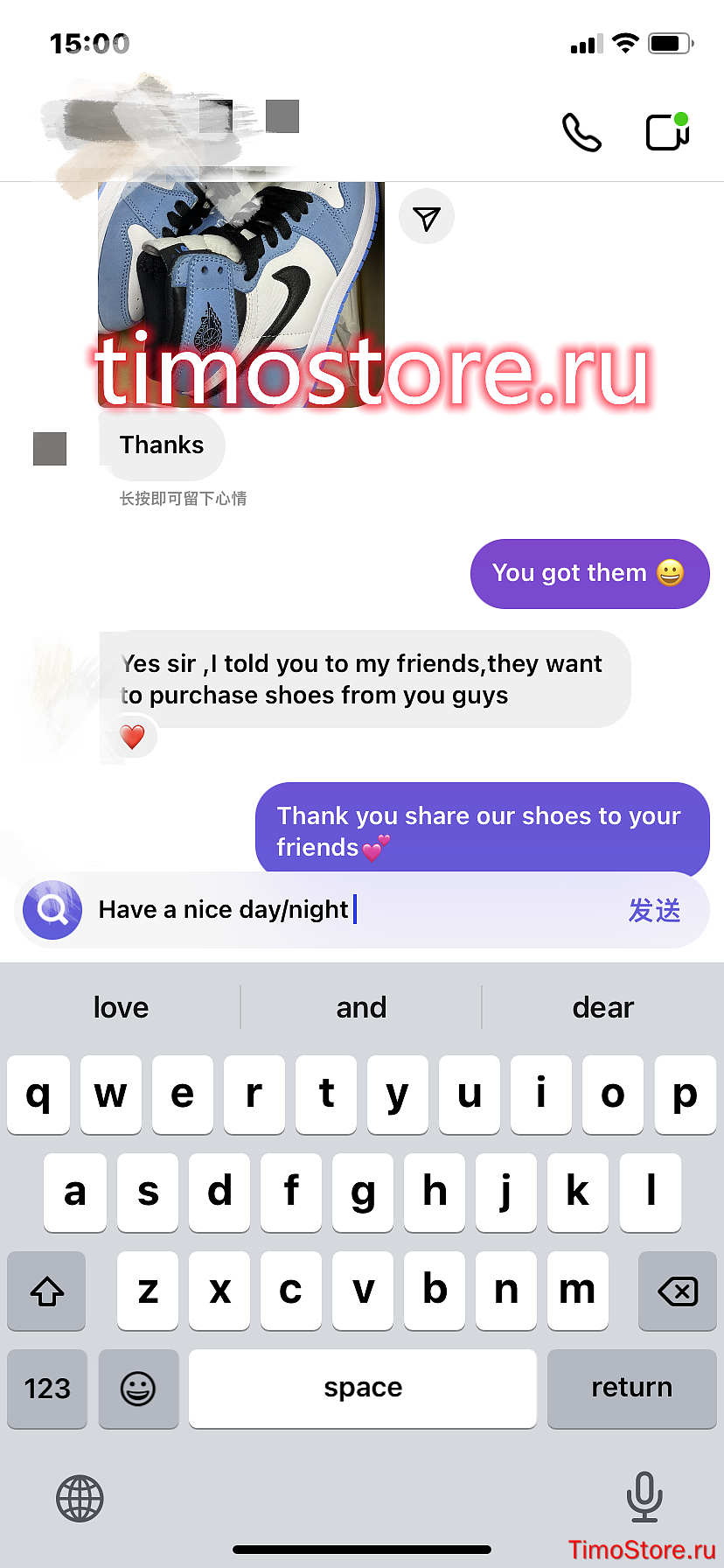The height and width of the screenshot is (1568, 724).
Task: Start dictation with the microphone
Action: coord(644,1497)
